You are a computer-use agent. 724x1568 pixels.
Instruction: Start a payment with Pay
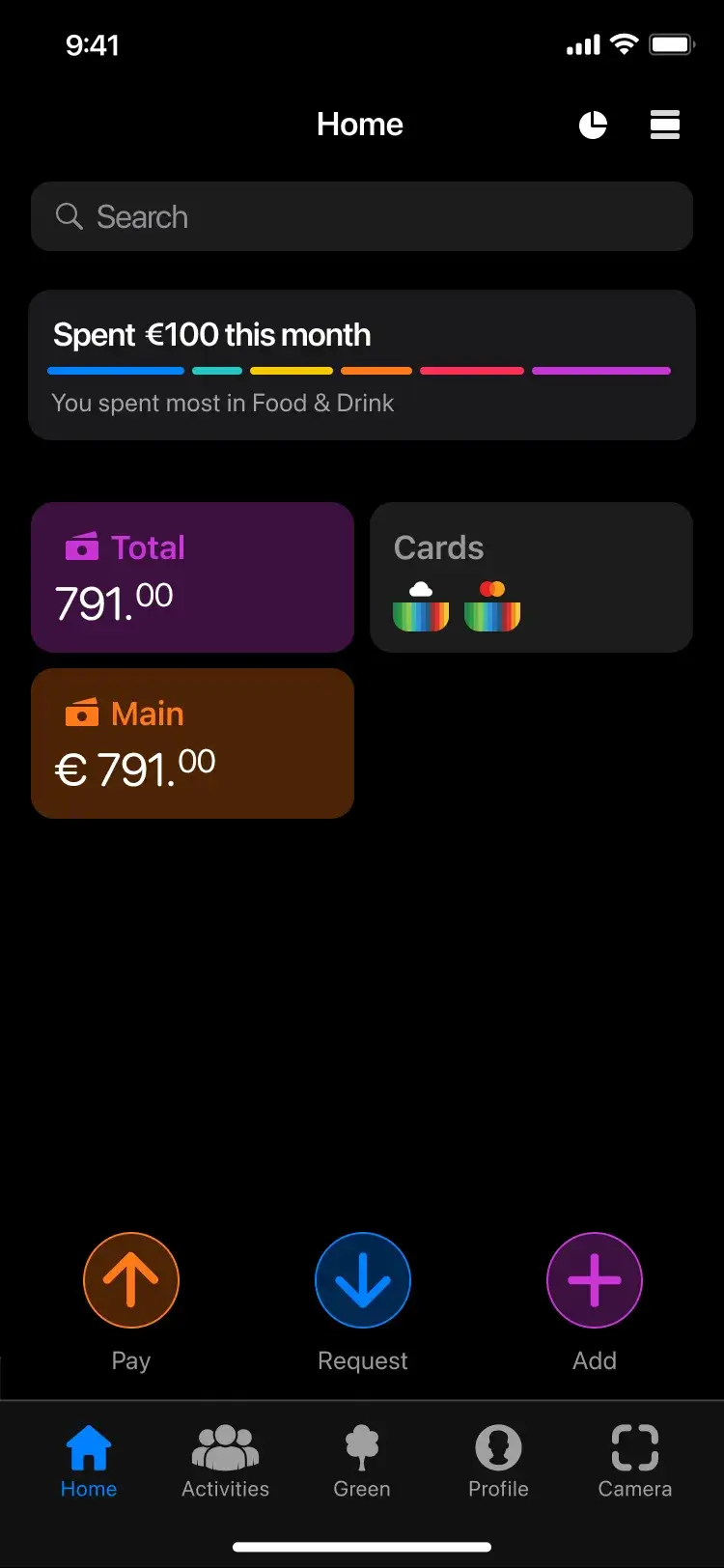point(131,1280)
